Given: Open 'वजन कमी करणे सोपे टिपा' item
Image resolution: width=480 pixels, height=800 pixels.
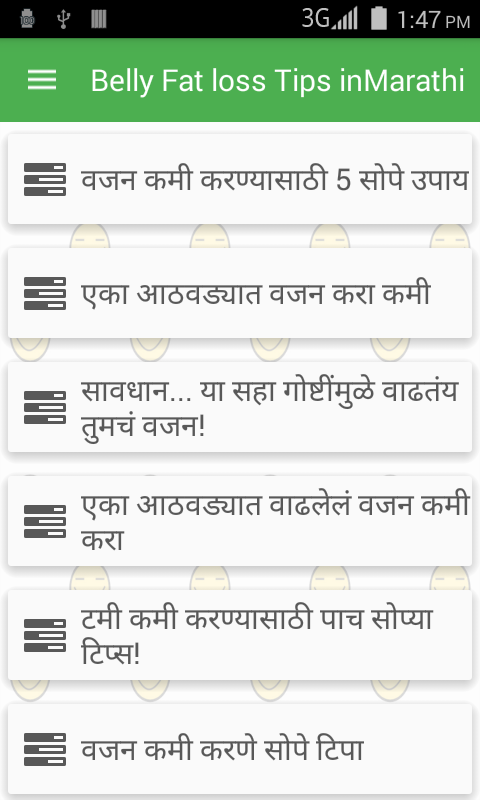Looking at the screenshot, I should [x=240, y=749].
